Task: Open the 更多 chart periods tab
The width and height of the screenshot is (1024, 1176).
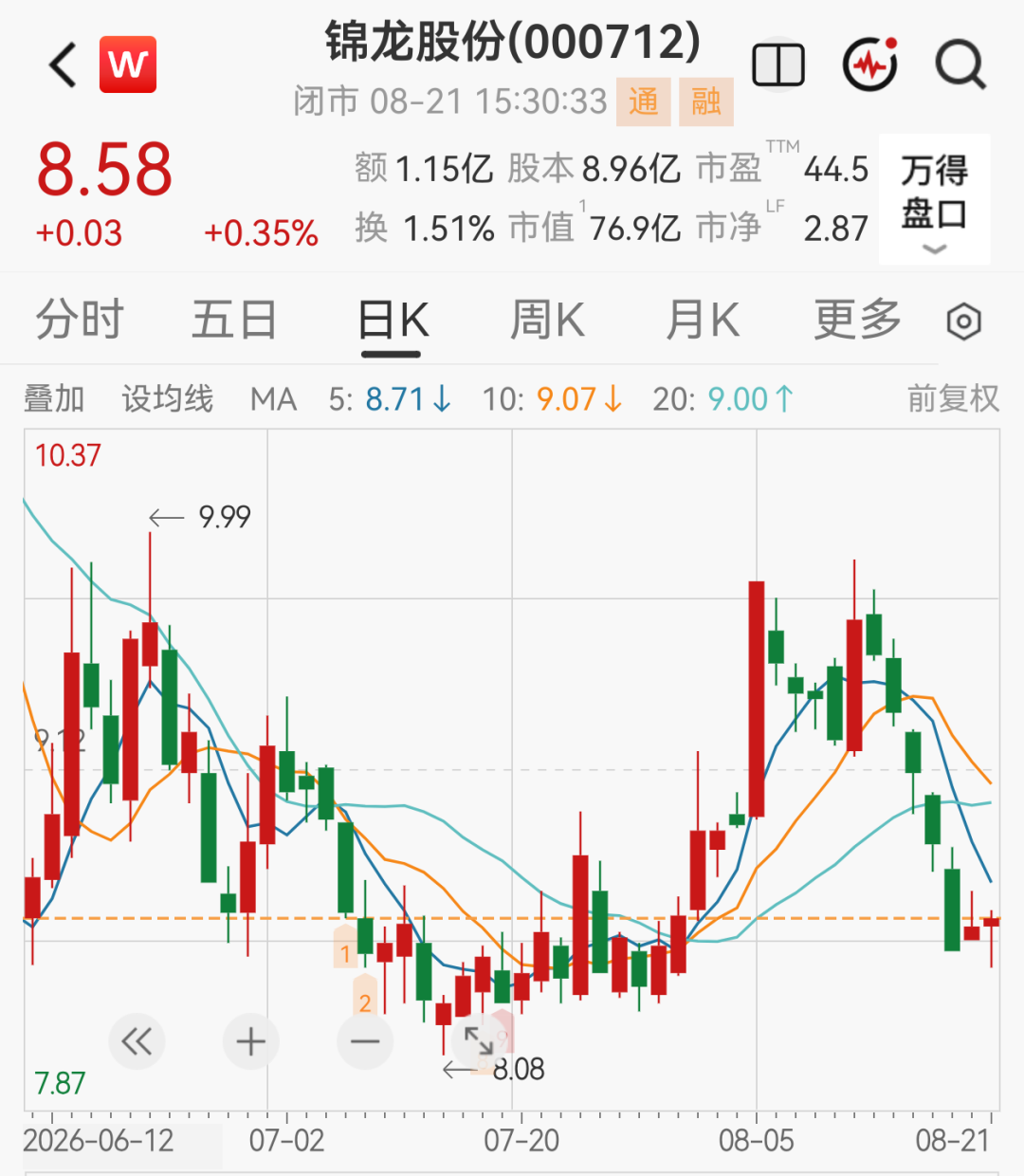Action: (x=857, y=319)
